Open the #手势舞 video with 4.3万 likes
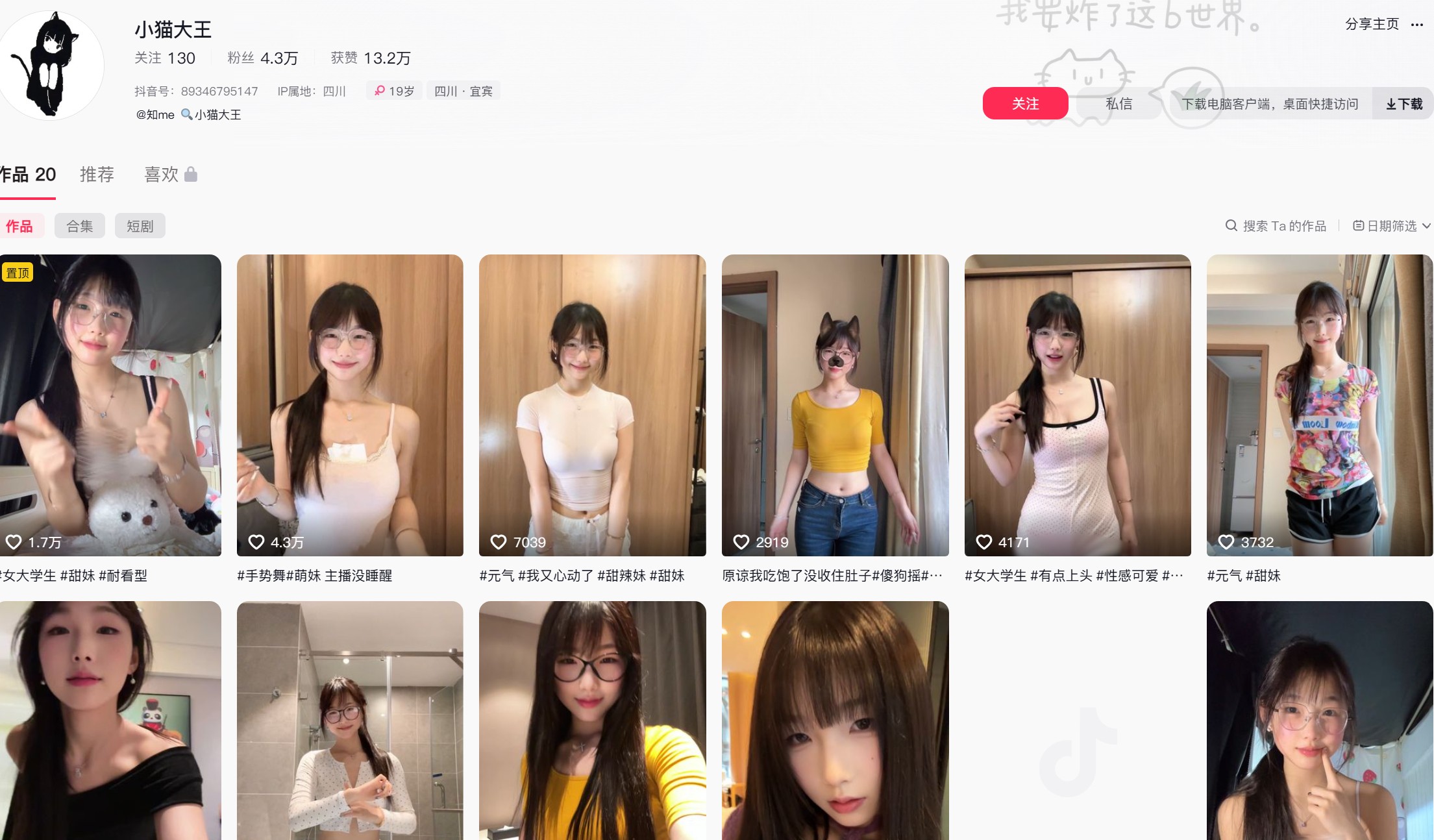The height and width of the screenshot is (840, 1434). coord(350,405)
